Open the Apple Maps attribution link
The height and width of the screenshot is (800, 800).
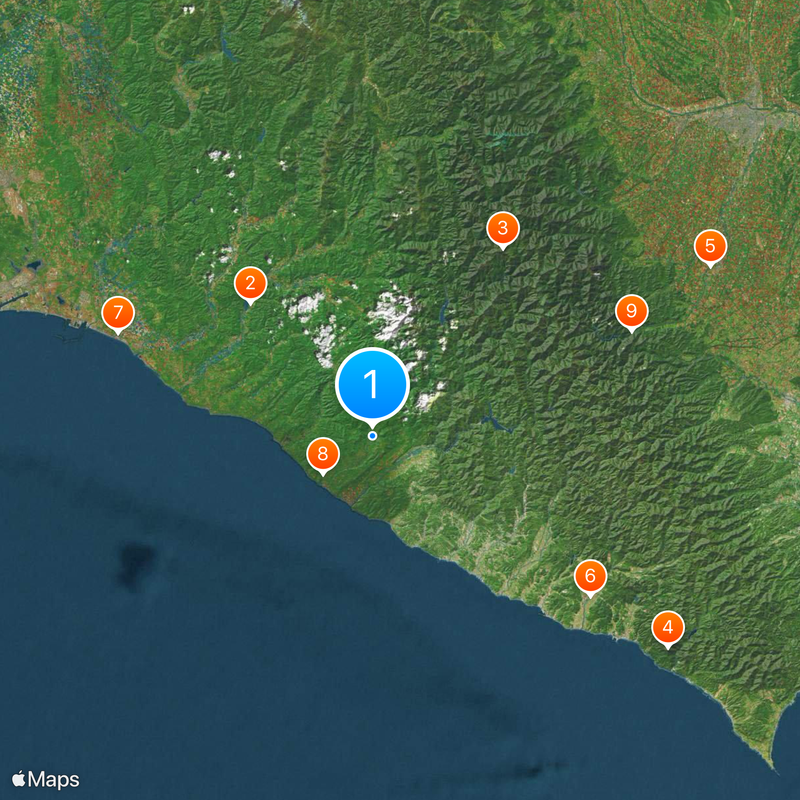[x=46, y=779]
